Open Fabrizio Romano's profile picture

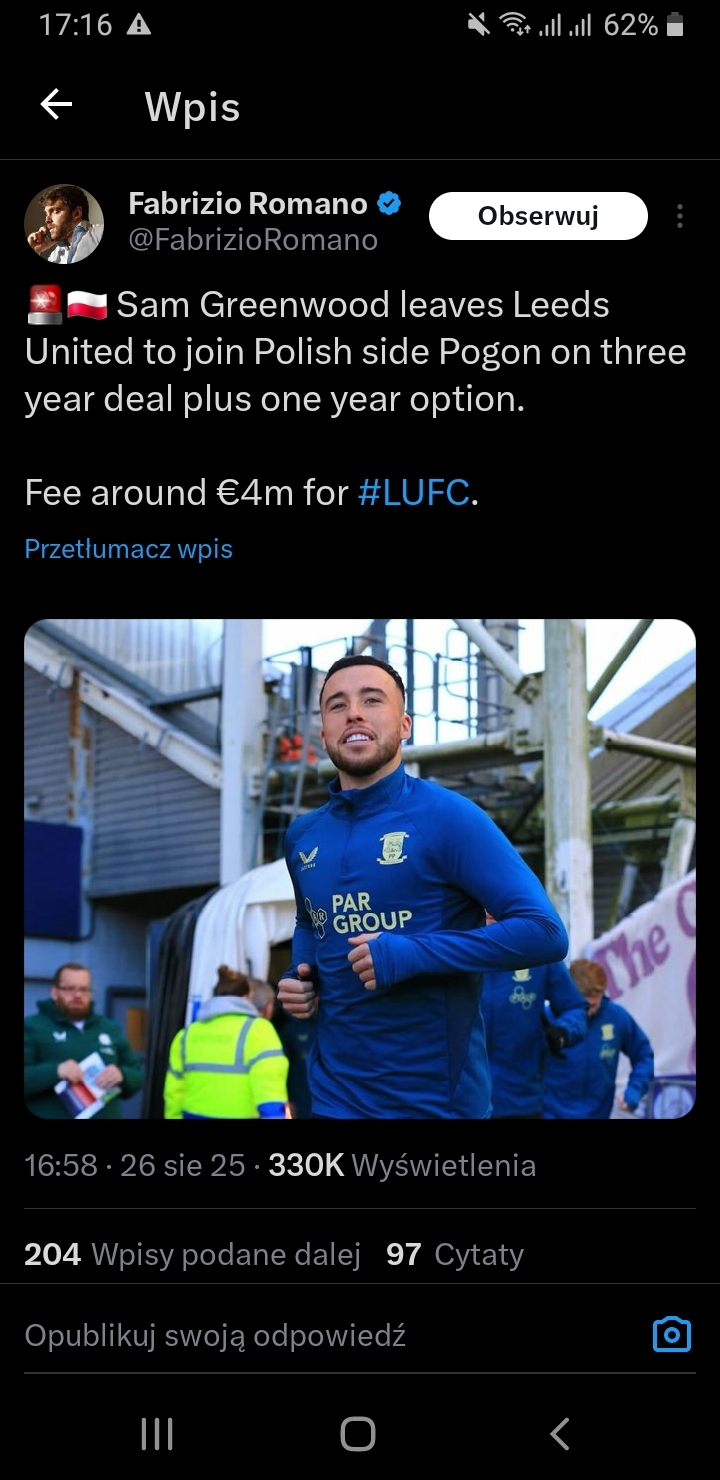pos(64,224)
